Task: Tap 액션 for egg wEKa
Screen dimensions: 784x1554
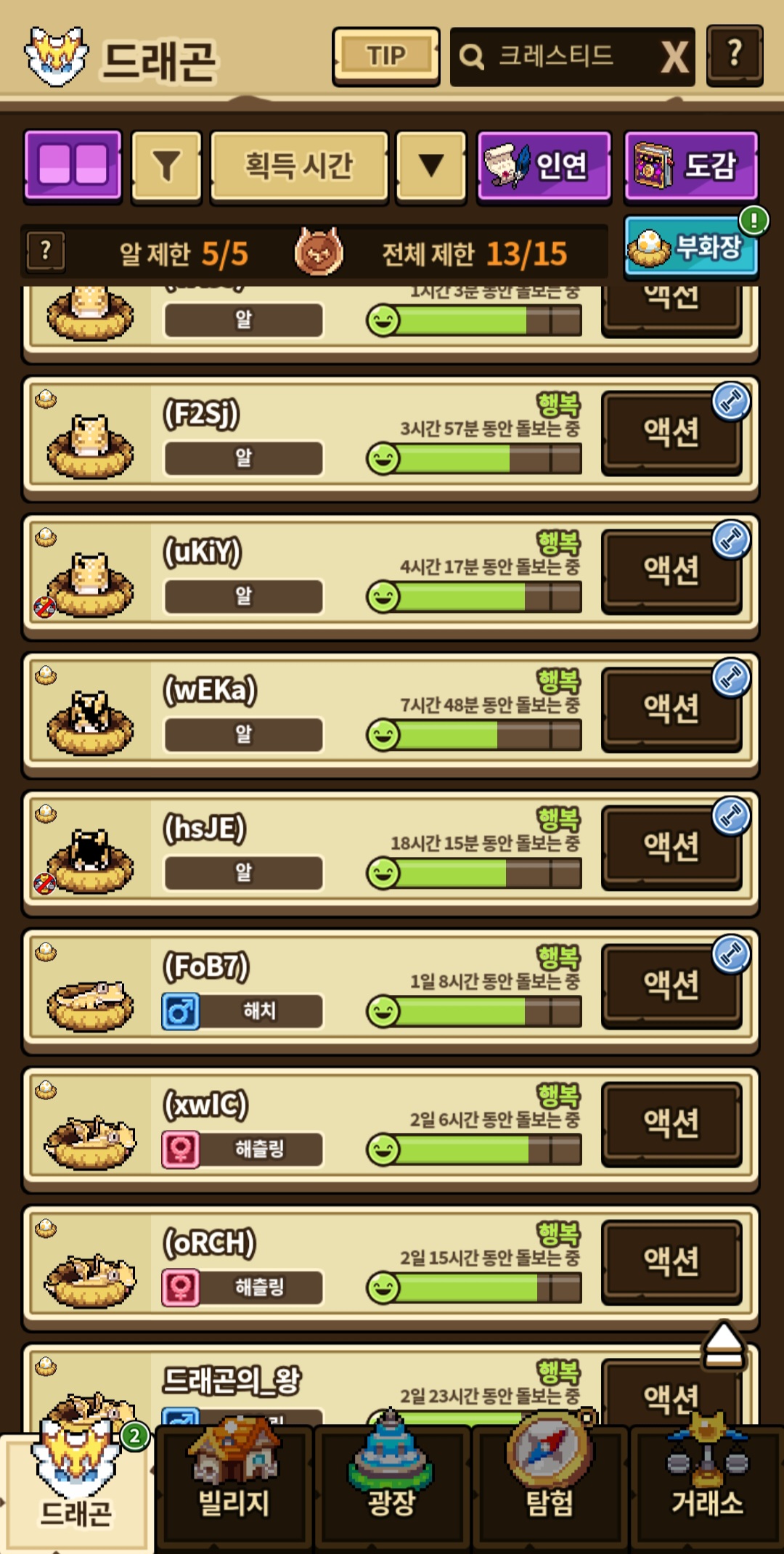Action: click(x=671, y=709)
